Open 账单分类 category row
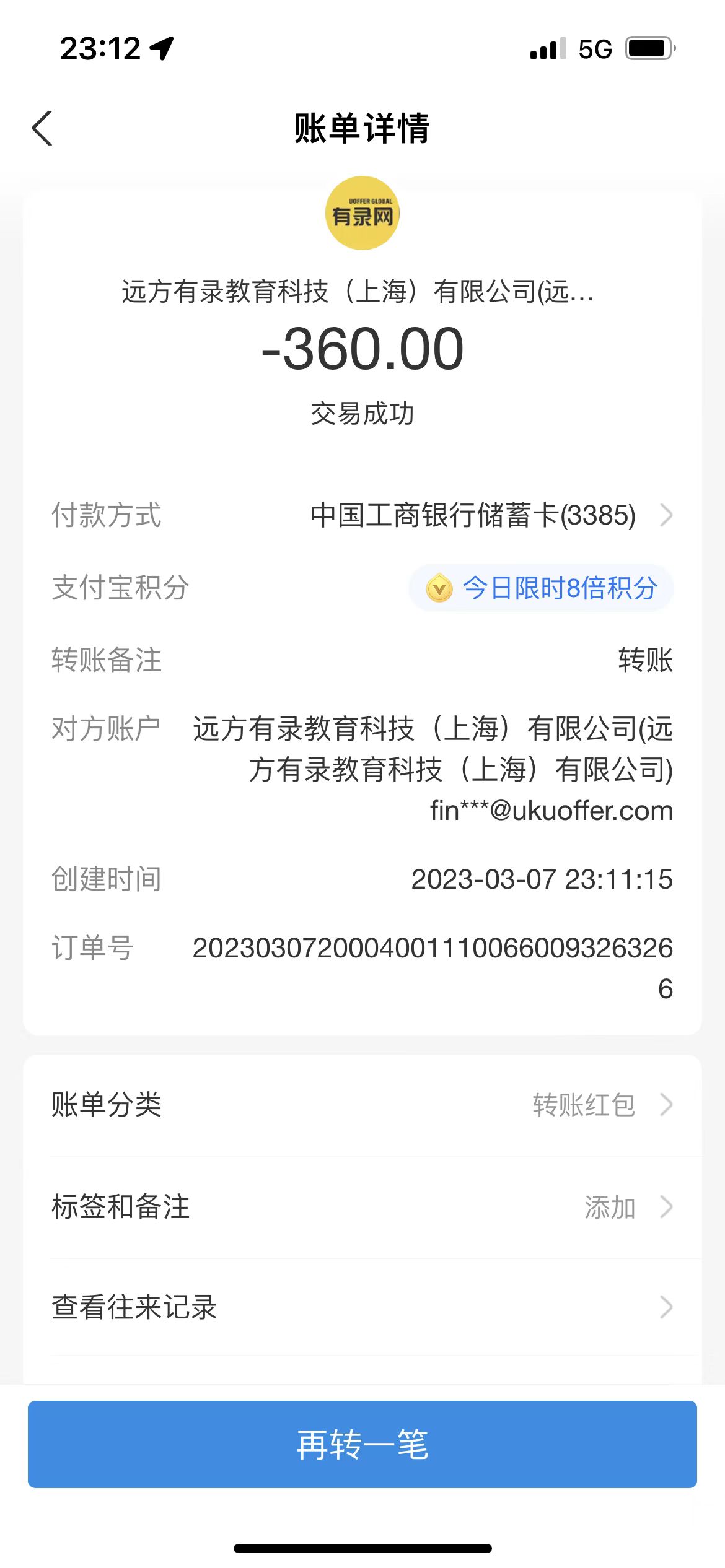 point(362,1105)
